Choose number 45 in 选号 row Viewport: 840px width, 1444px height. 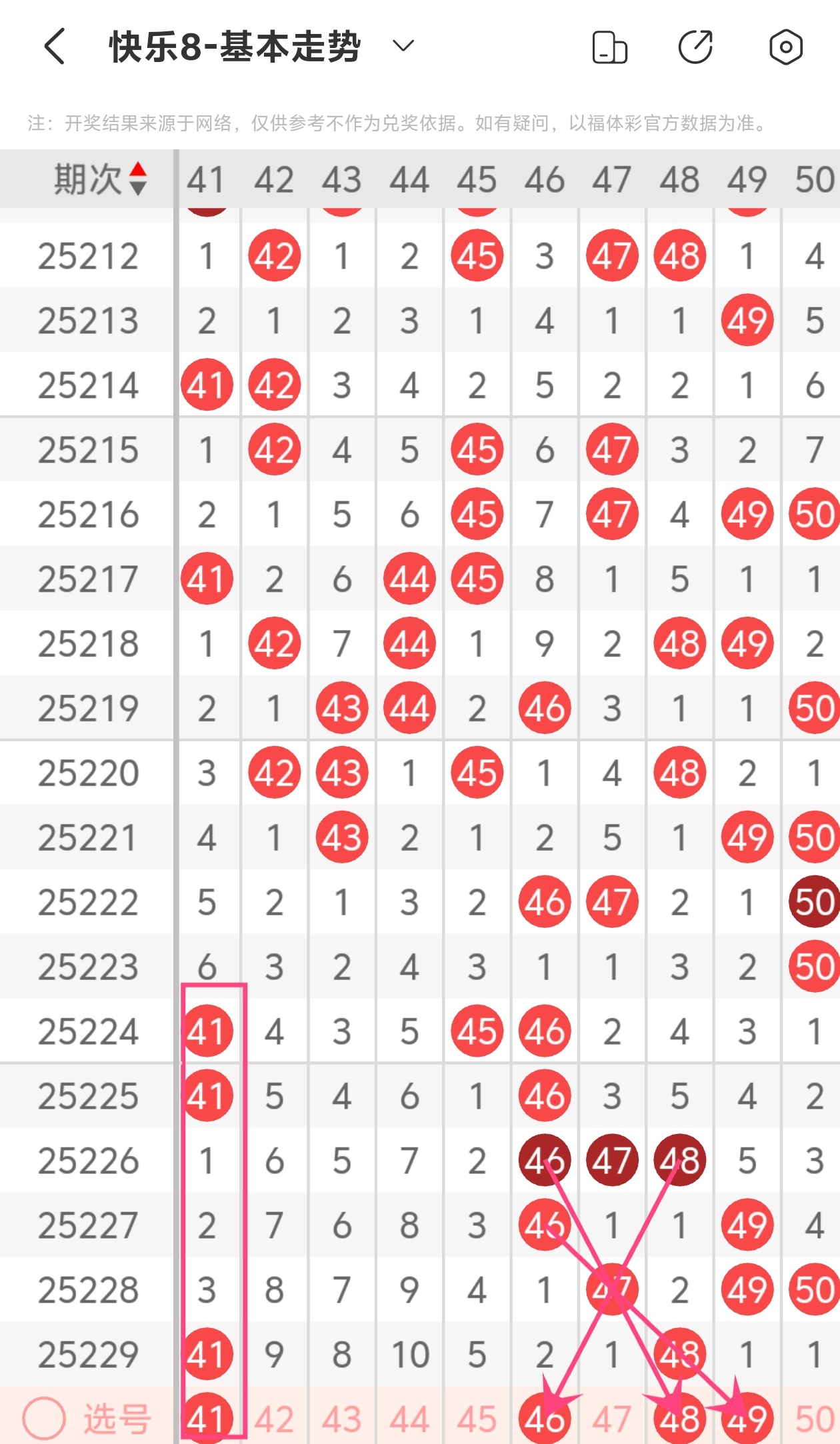click(477, 1419)
